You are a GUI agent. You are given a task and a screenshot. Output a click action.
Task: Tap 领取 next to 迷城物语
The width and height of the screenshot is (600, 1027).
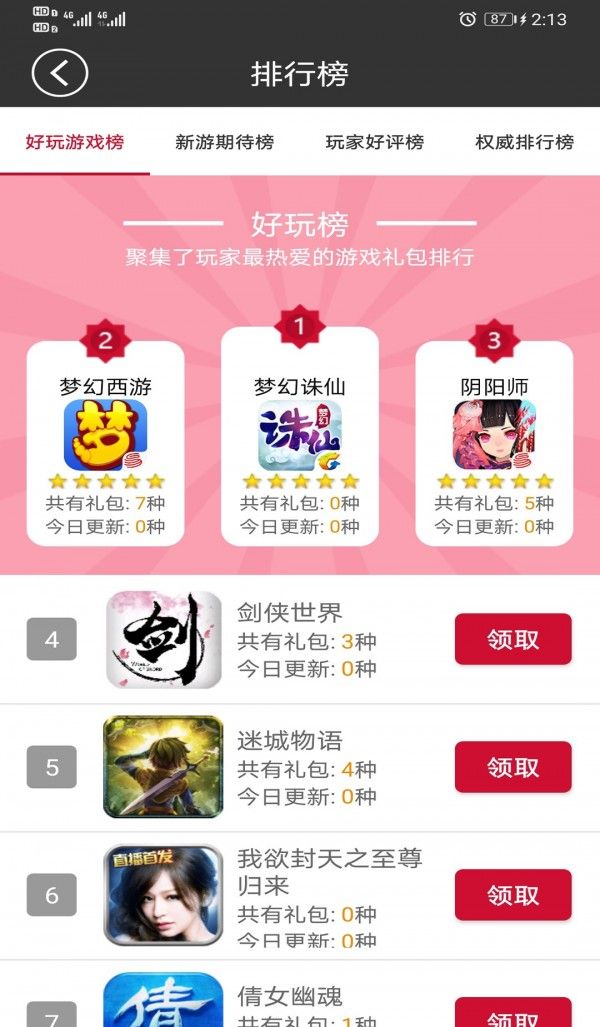(x=513, y=767)
